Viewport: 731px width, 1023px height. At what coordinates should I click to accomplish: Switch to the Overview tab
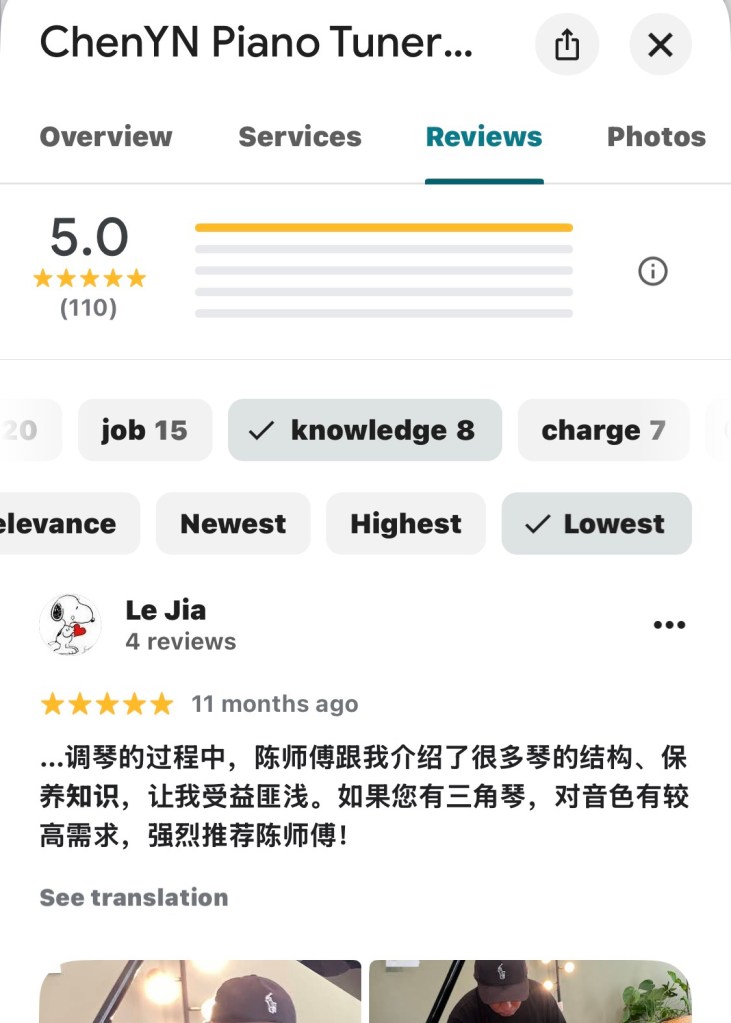pyautogui.click(x=106, y=137)
